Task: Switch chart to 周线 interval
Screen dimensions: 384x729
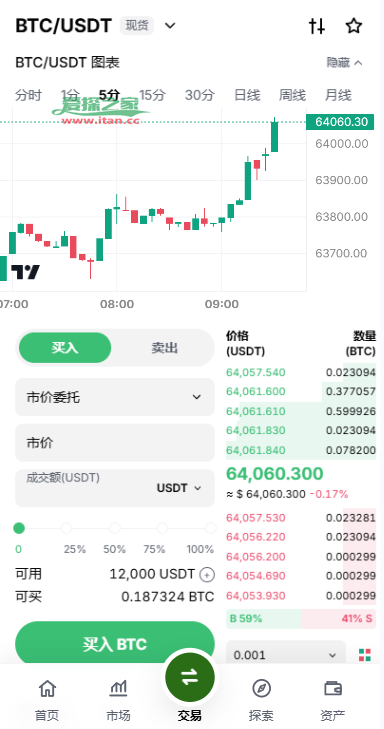Action: coord(292,95)
